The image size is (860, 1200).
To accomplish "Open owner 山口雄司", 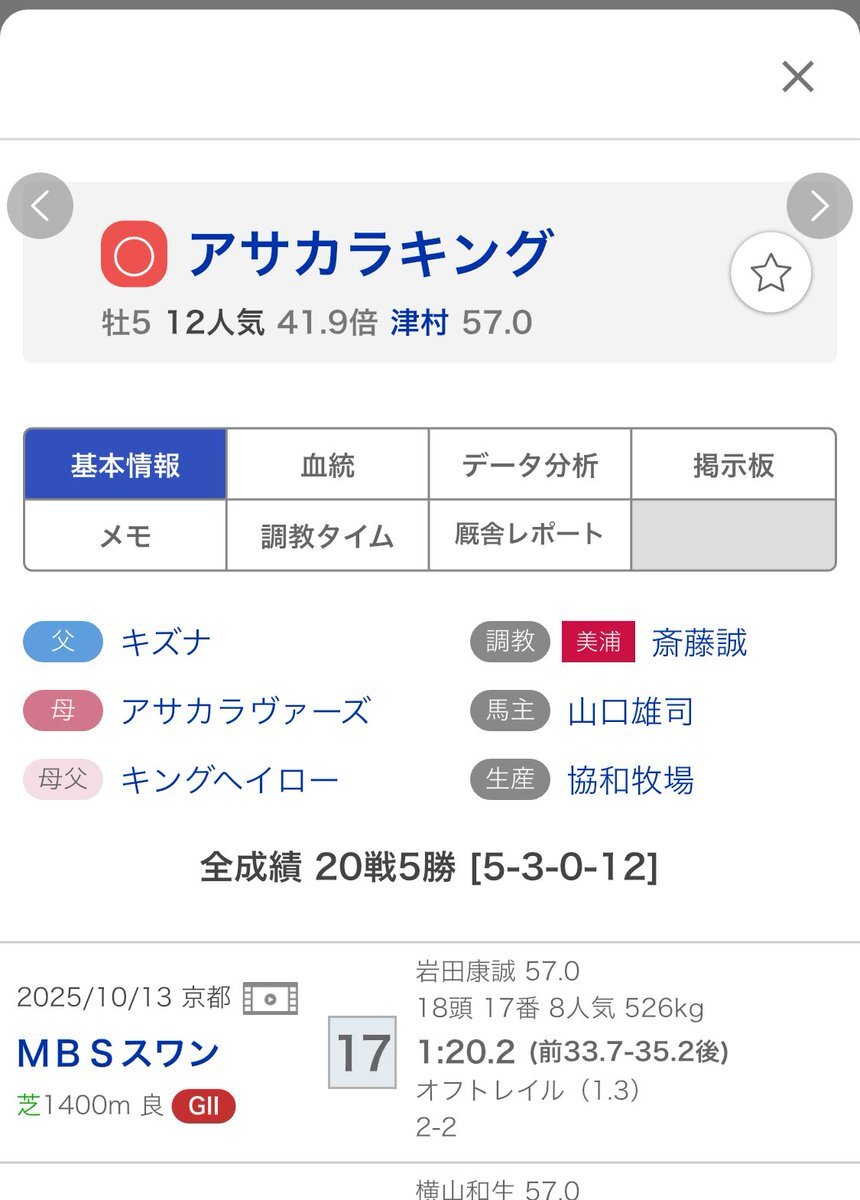I will (630, 711).
